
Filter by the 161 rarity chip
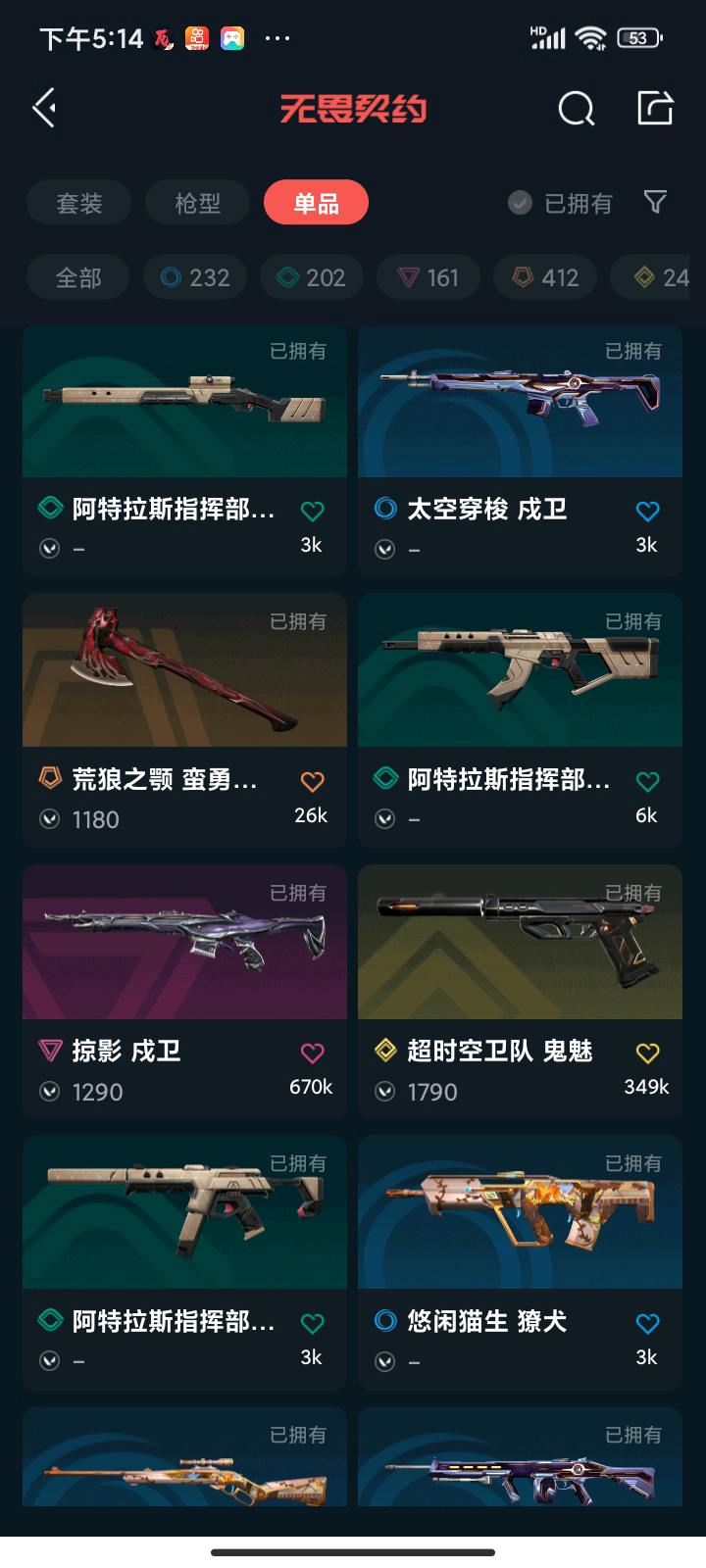pos(429,277)
